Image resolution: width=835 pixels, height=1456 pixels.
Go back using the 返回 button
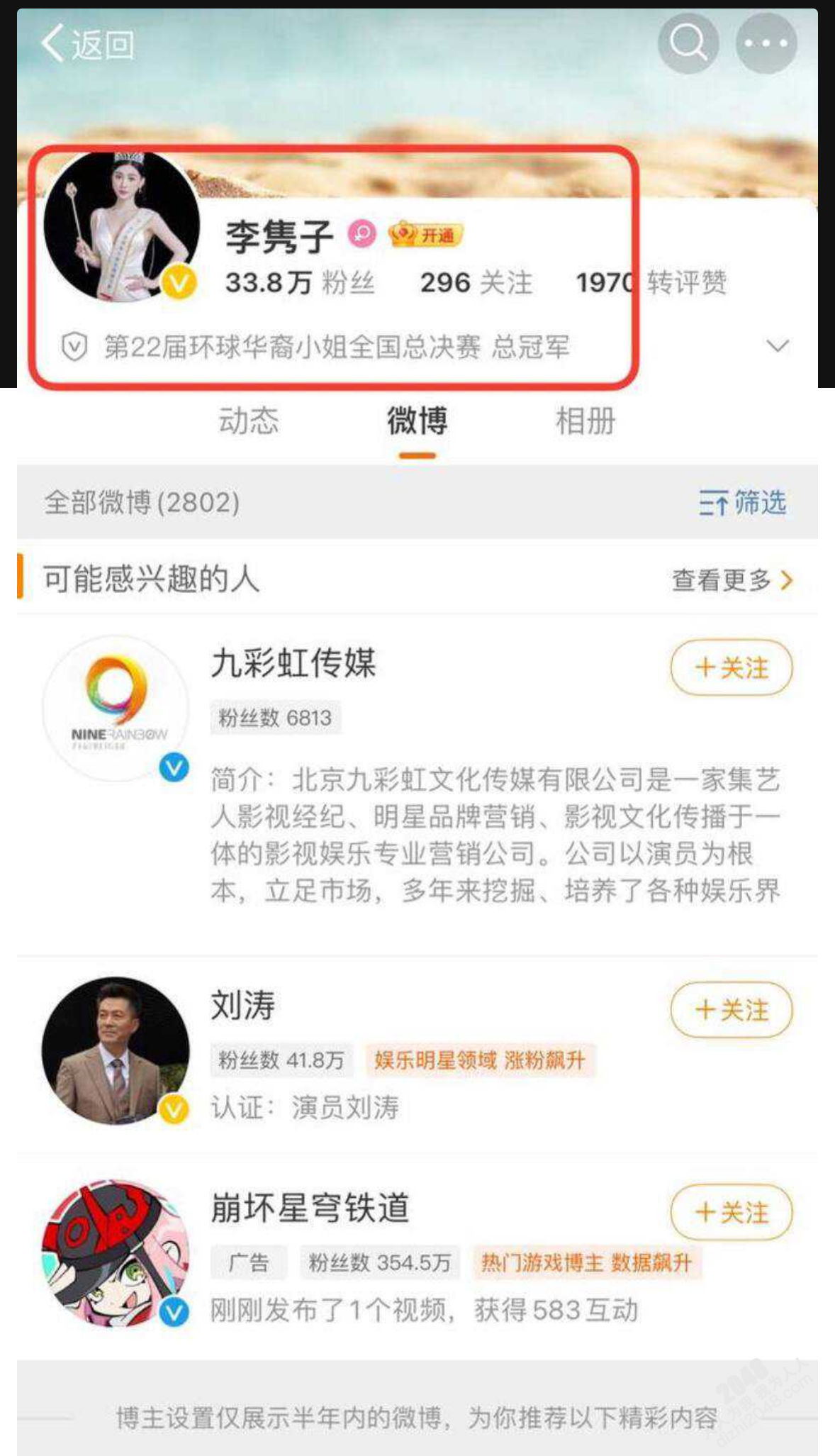pyautogui.click(x=86, y=44)
